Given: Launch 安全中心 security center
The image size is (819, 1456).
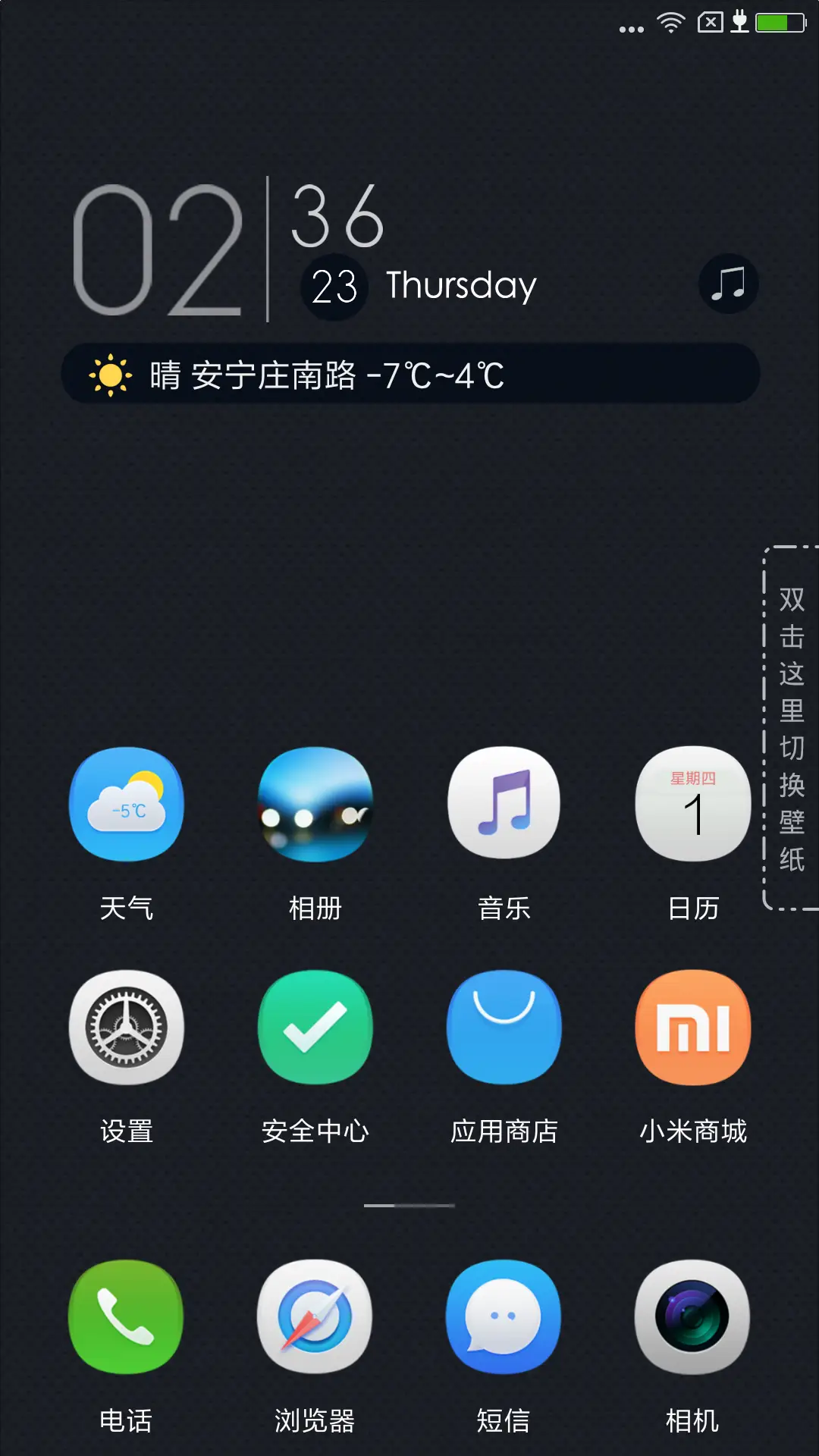Looking at the screenshot, I should [x=315, y=1028].
